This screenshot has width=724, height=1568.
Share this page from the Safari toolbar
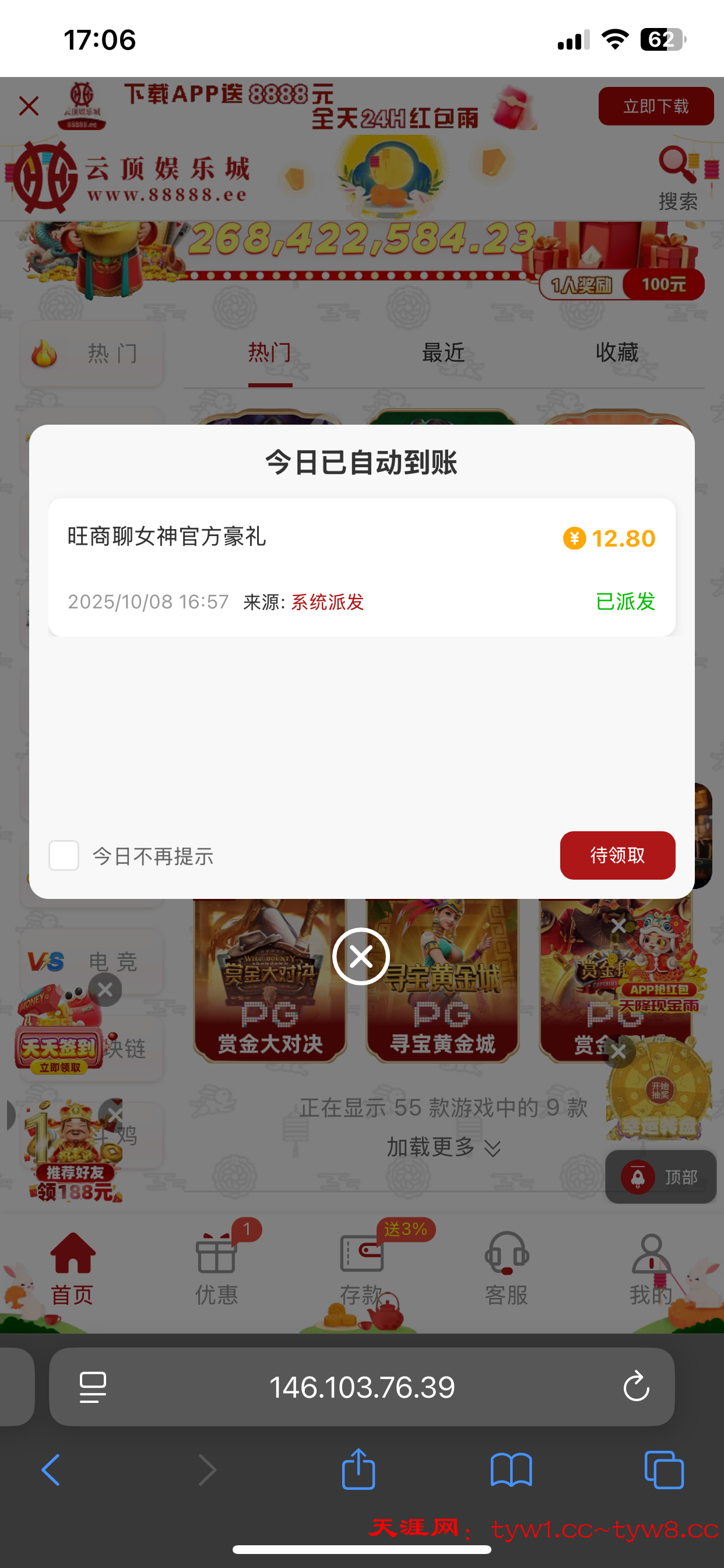coord(359,1469)
